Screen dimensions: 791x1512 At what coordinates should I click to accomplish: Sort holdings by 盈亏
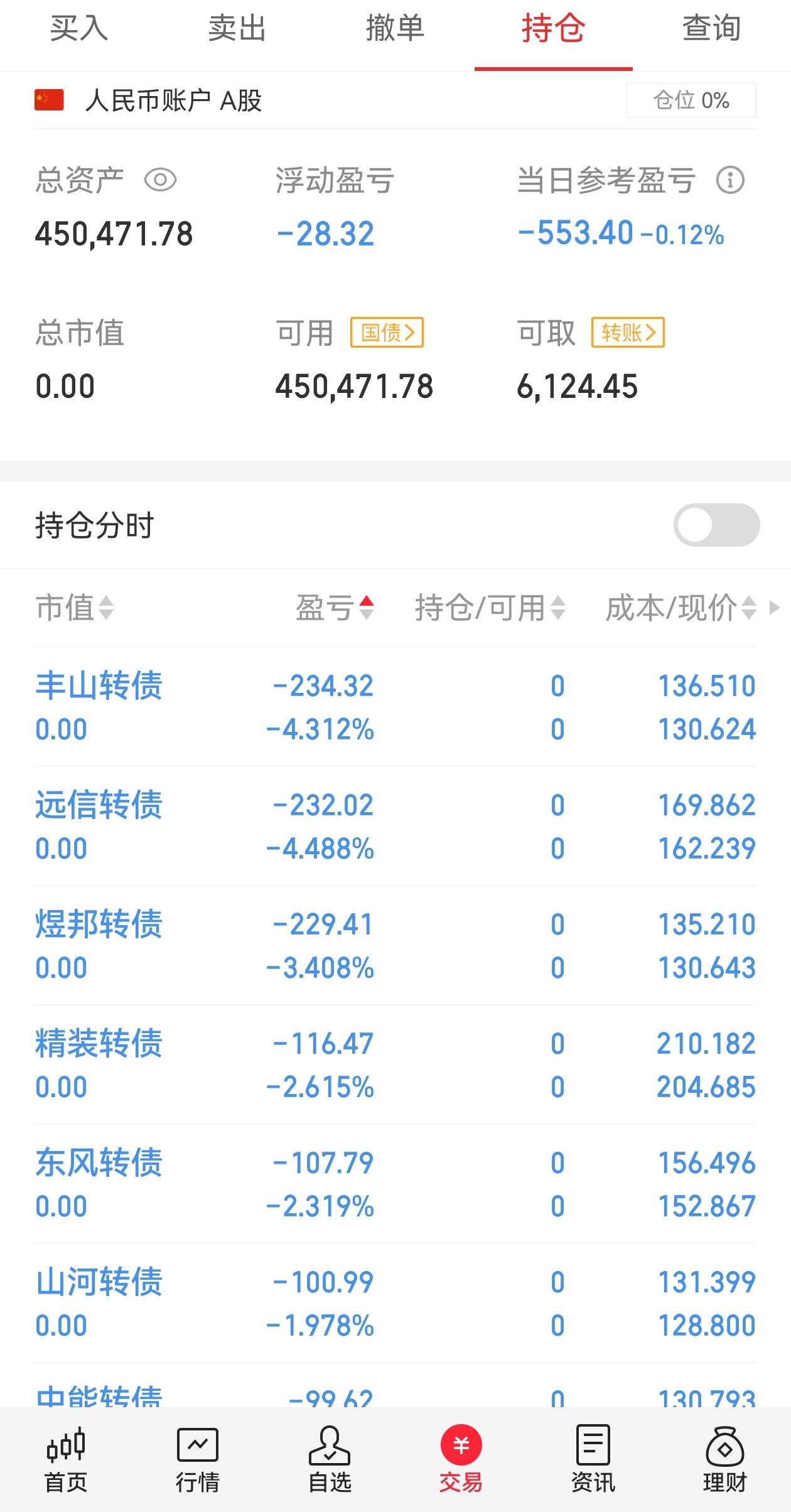click(x=335, y=608)
